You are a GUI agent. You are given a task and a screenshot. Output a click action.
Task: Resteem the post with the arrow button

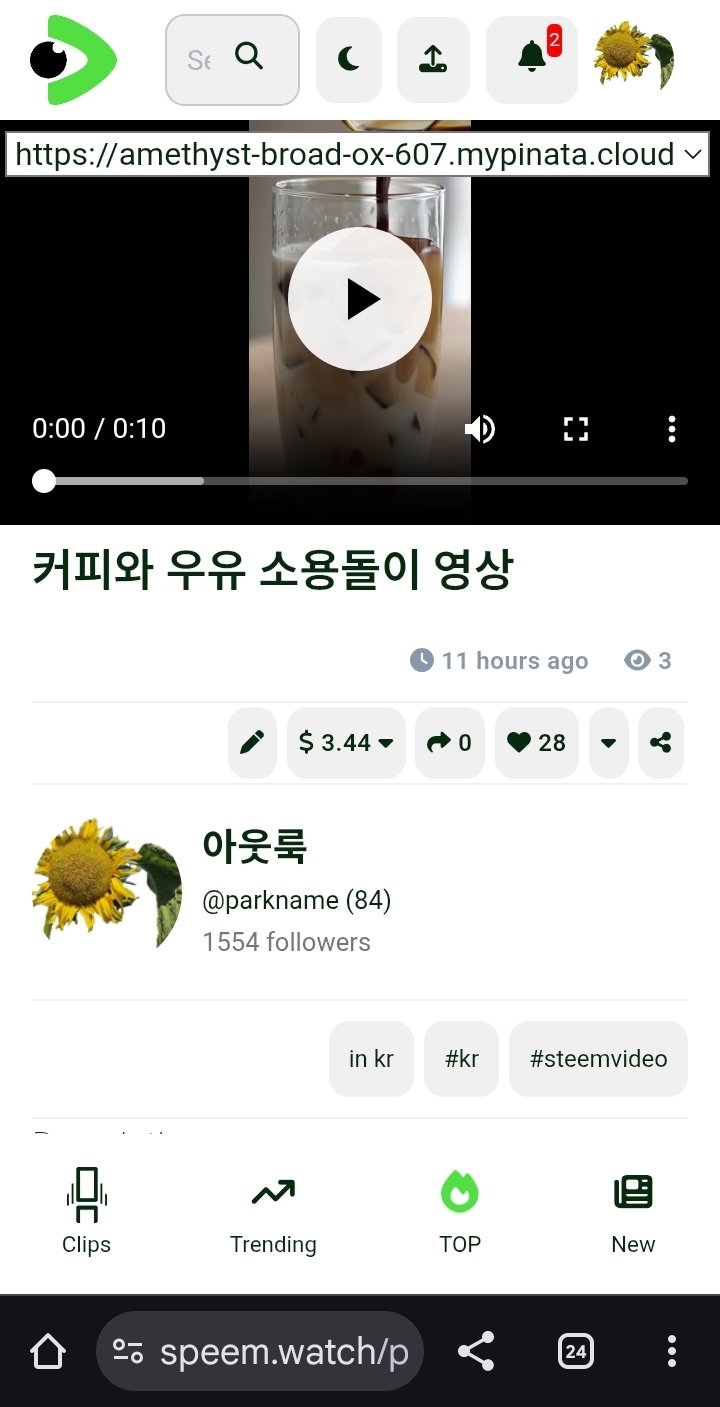(x=449, y=742)
